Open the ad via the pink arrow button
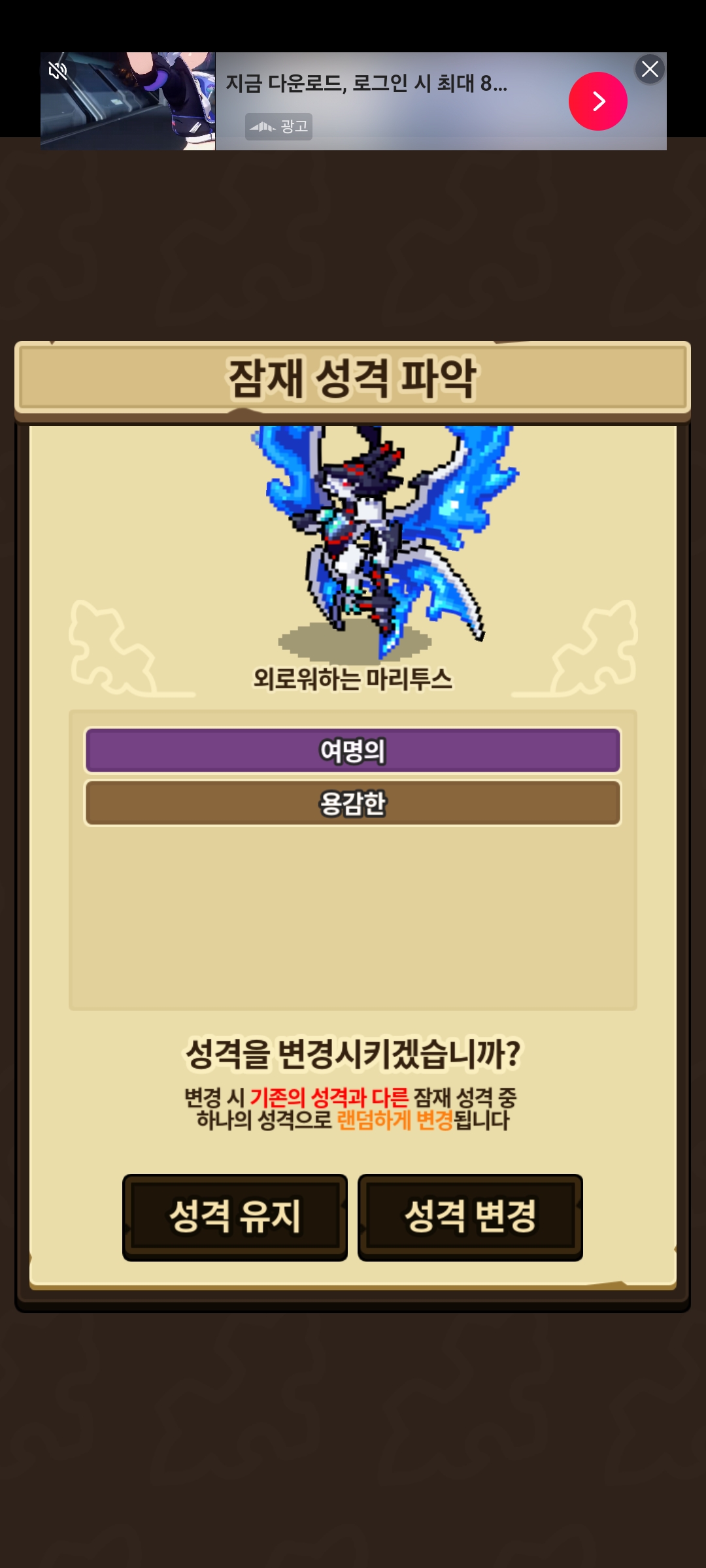Image resolution: width=706 pixels, height=1568 pixels. click(597, 101)
